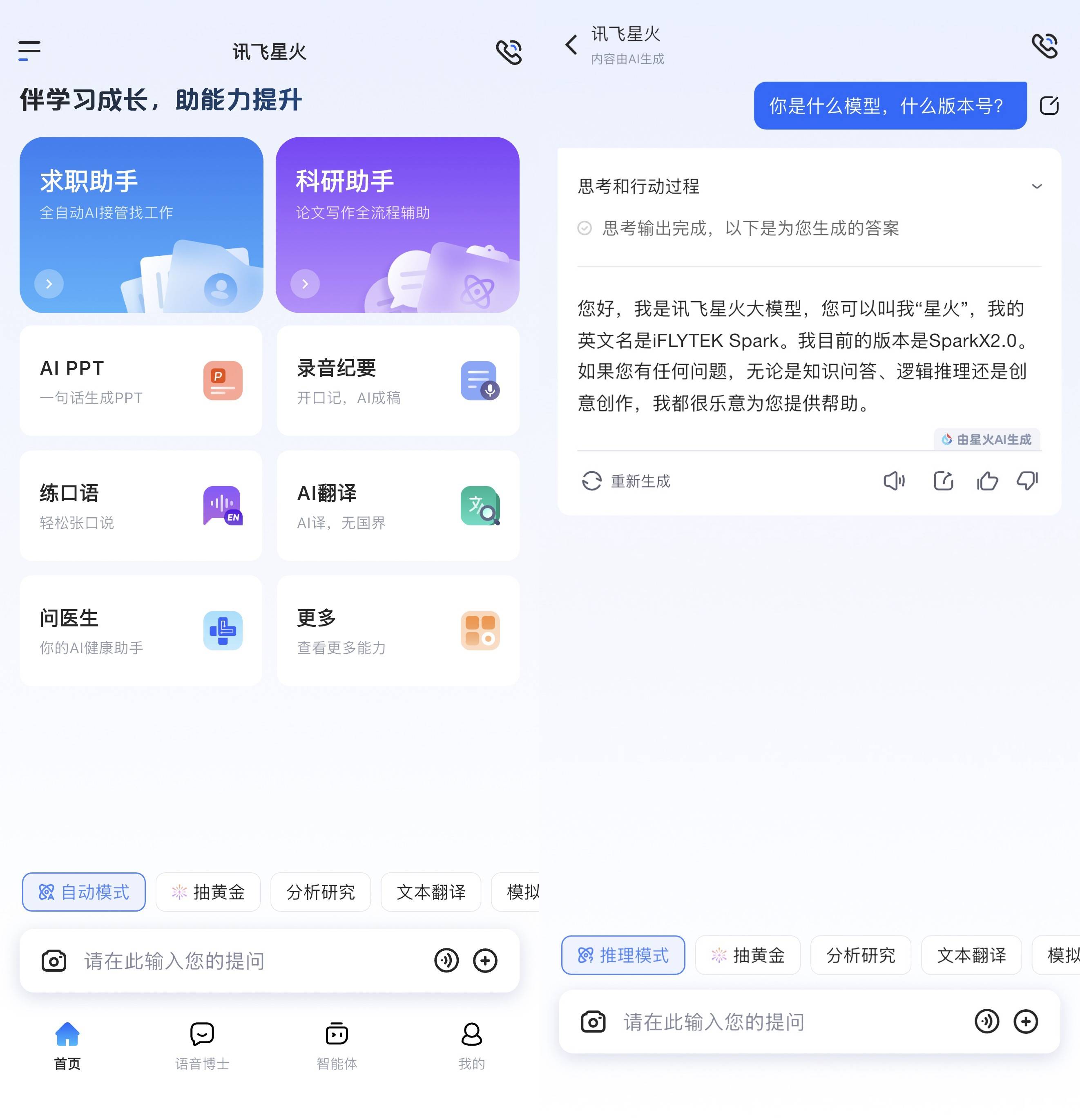
Task: Like the AI answer with thumbs up
Action: 987,481
